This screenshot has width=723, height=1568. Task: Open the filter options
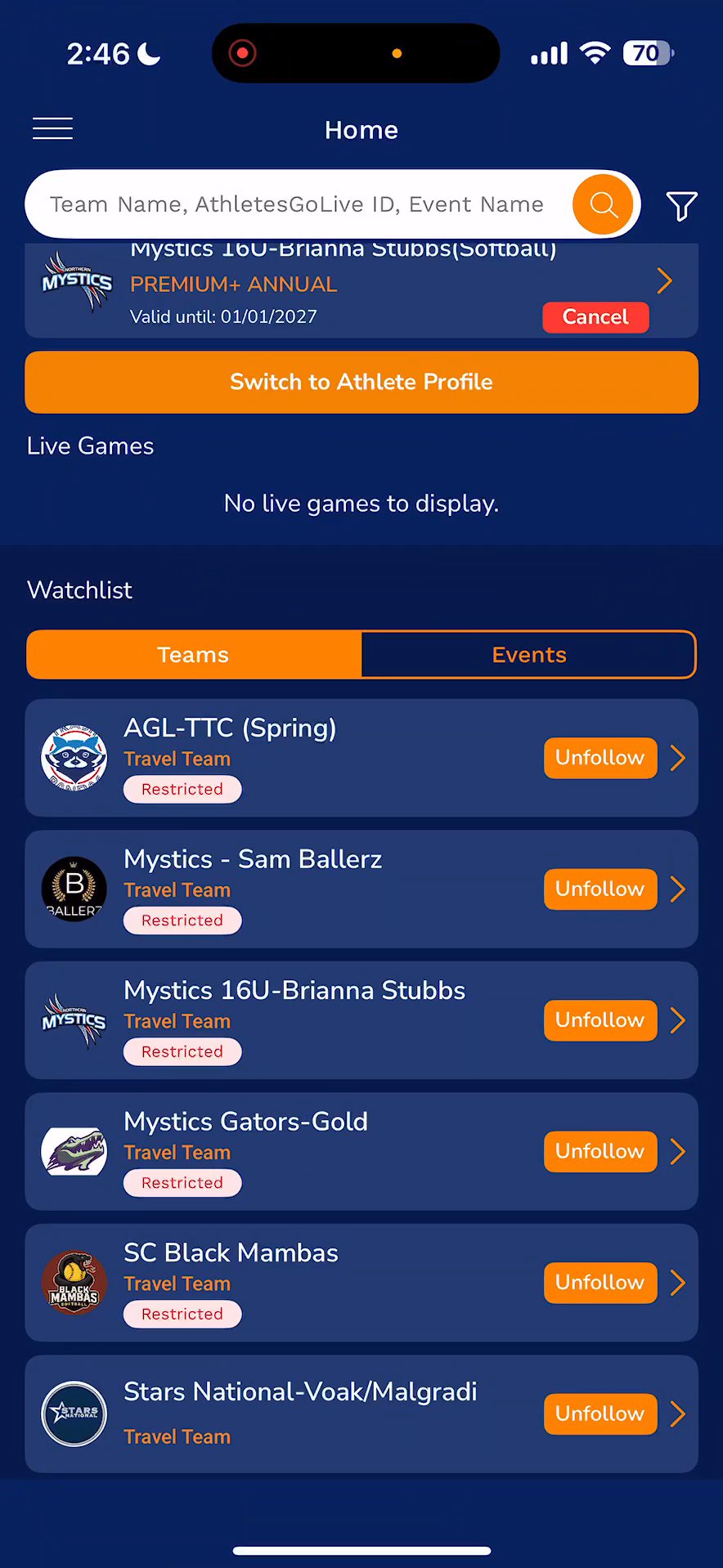(x=680, y=206)
